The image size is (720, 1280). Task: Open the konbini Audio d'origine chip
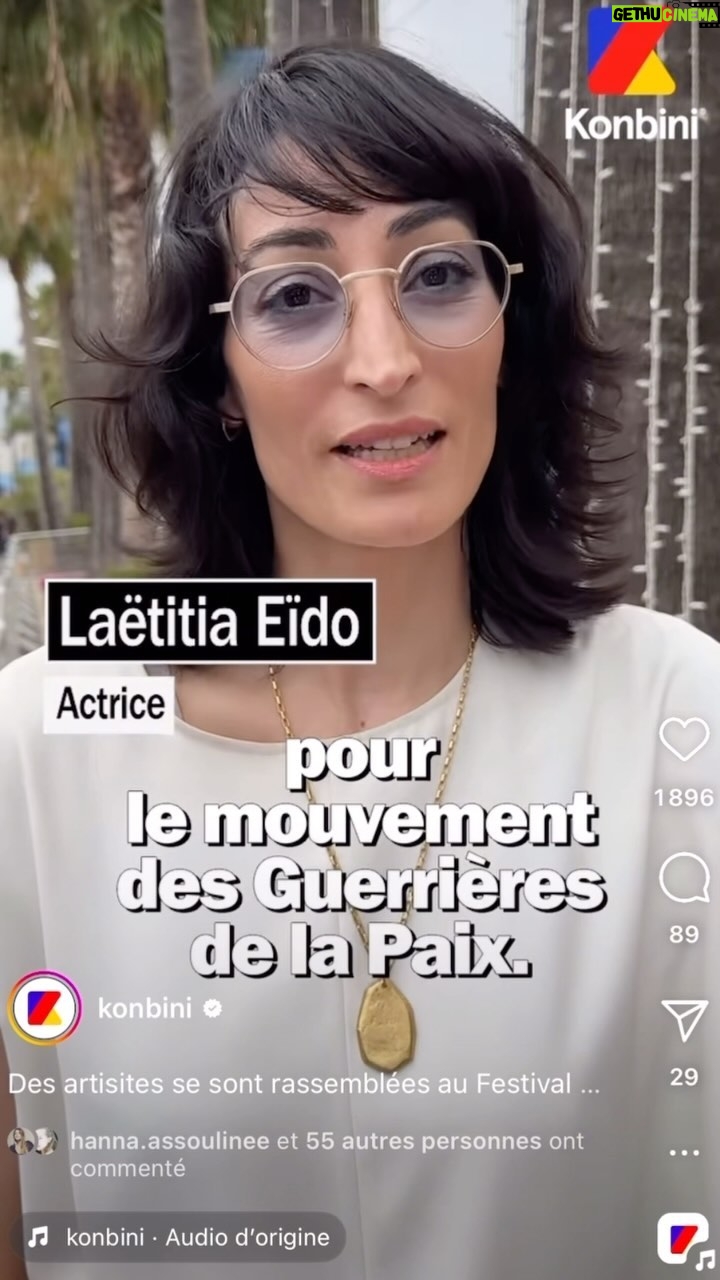click(177, 1237)
